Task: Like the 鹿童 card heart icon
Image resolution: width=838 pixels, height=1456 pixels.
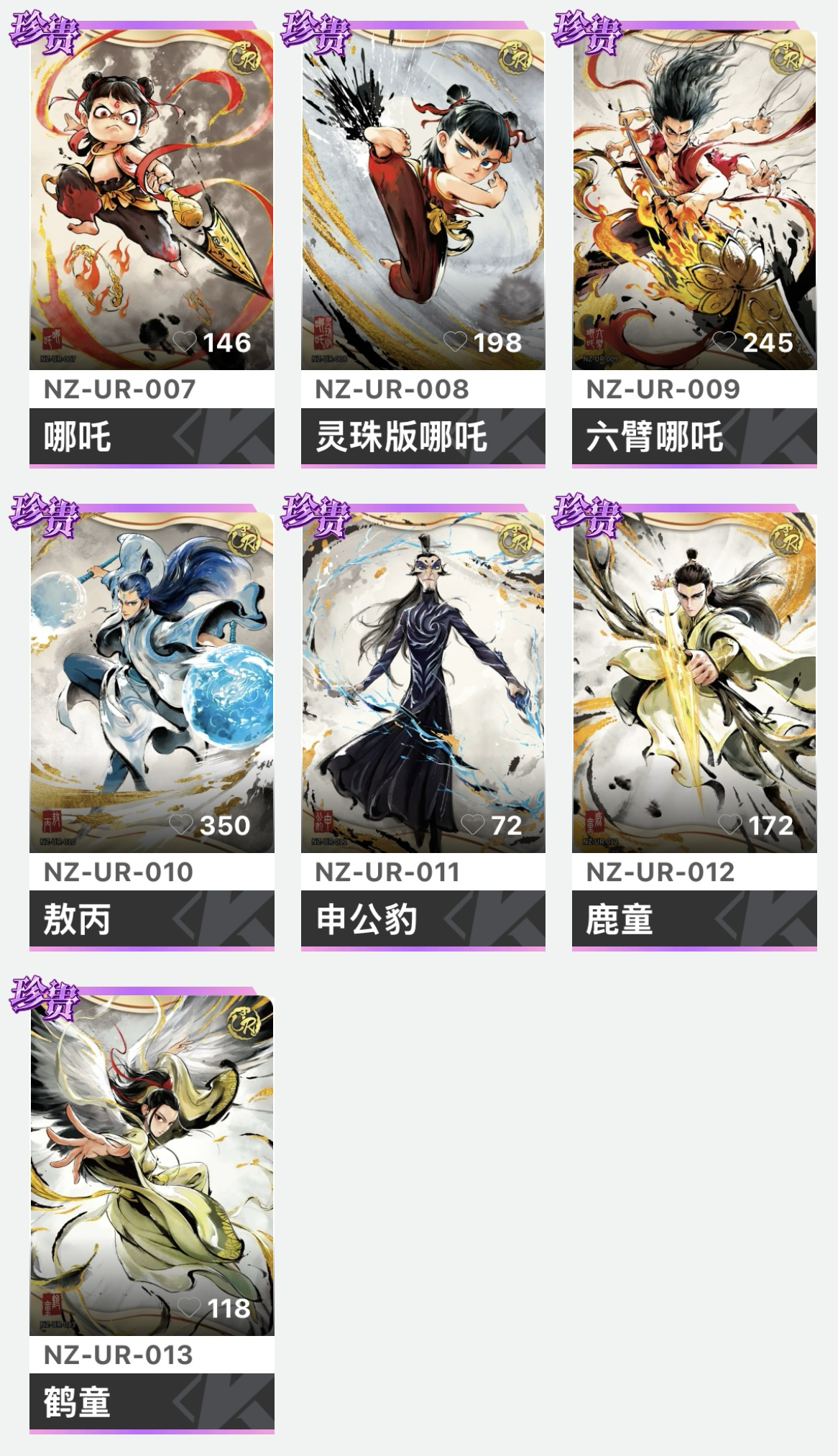Action: tap(730, 825)
